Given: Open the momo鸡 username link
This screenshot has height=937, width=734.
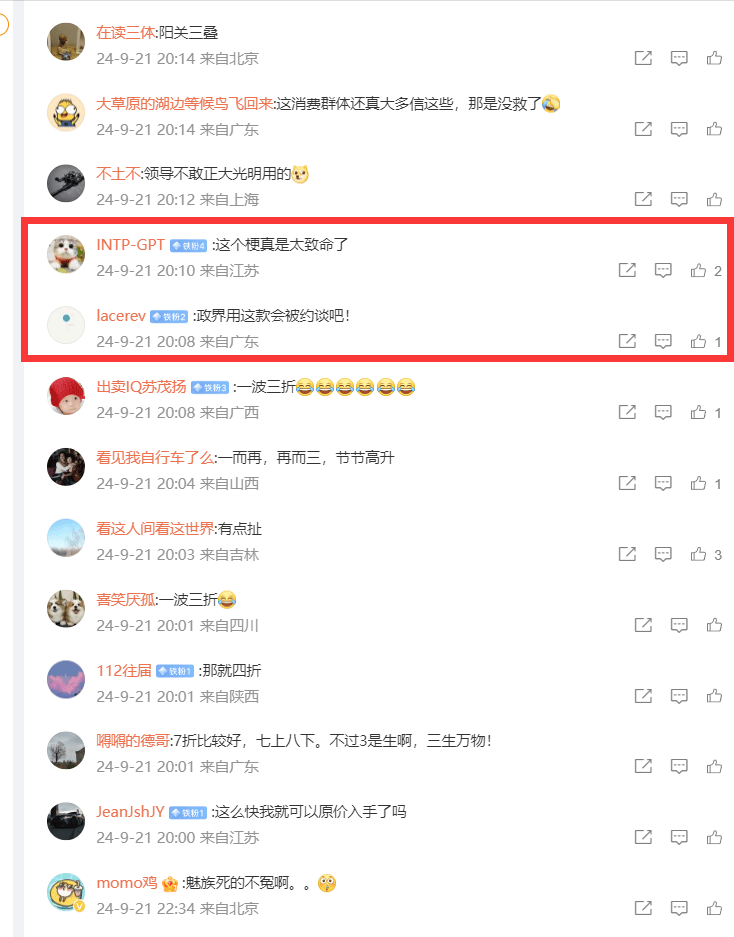Looking at the screenshot, I should point(127,883).
